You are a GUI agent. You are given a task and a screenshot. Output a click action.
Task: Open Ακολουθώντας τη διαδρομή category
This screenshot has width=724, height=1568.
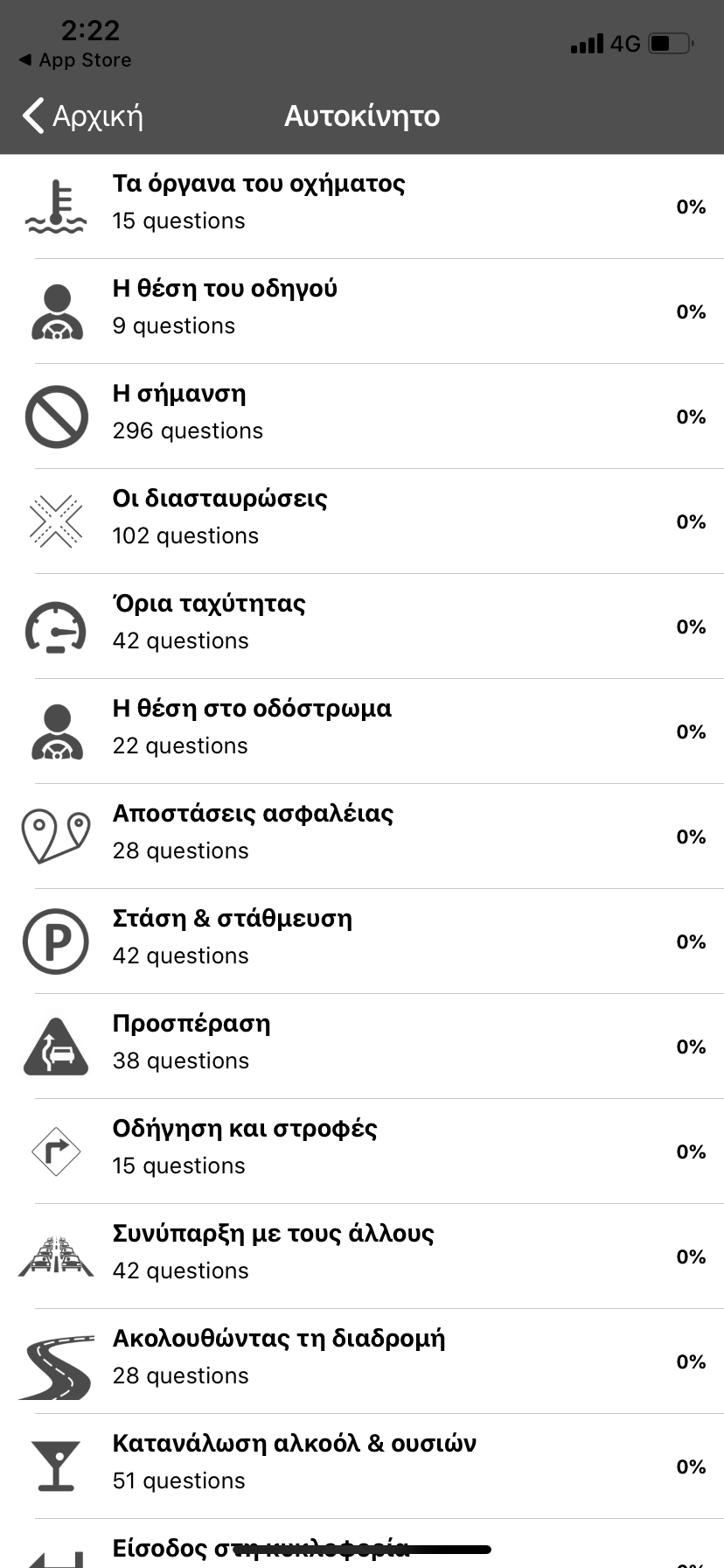point(362,1361)
